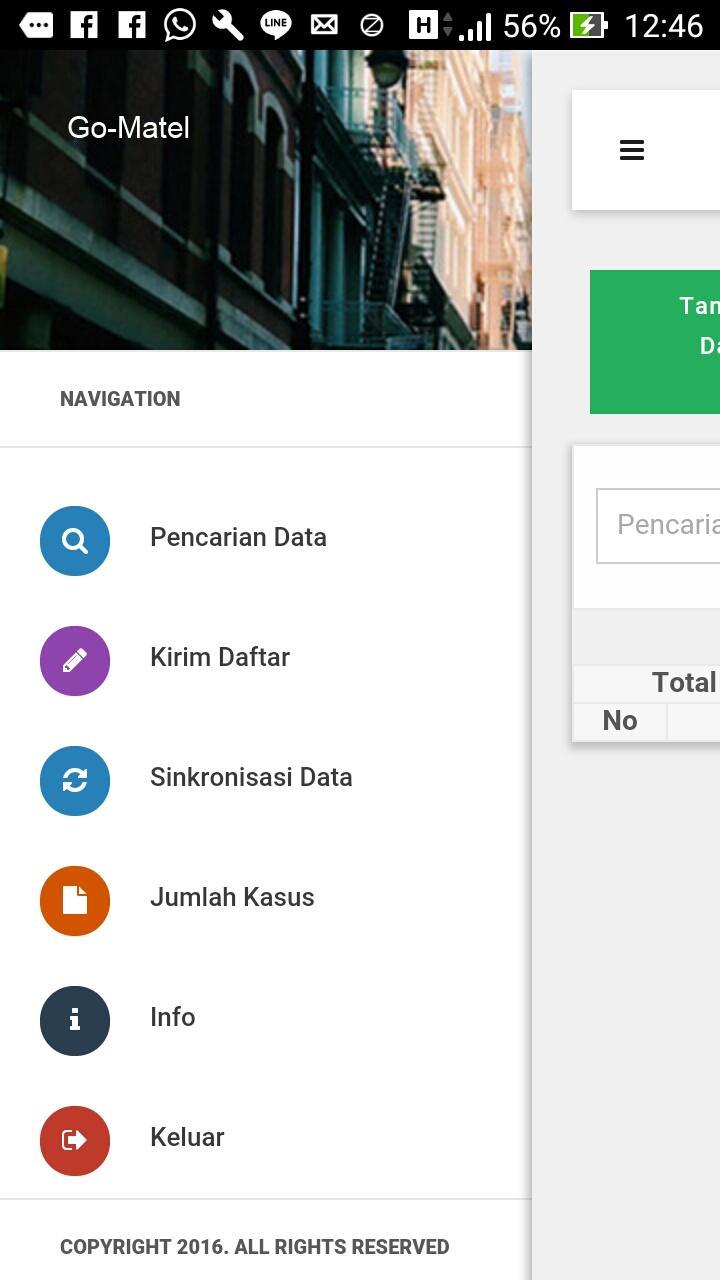The height and width of the screenshot is (1280, 720).
Task: Choose Kirim Daftar from the navigation
Action: point(220,657)
